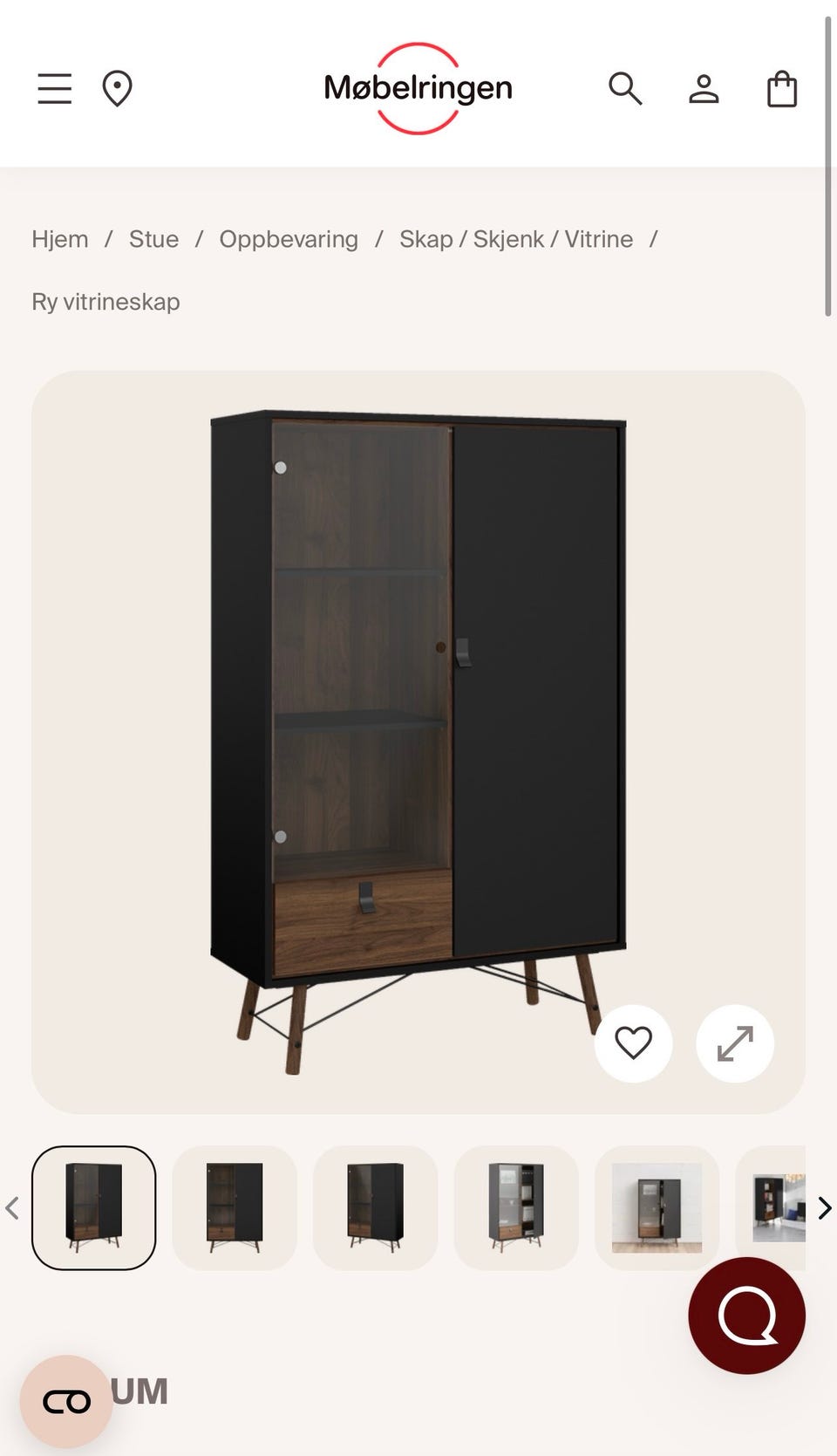Go to the Hjem breadcrumb

tap(60, 239)
